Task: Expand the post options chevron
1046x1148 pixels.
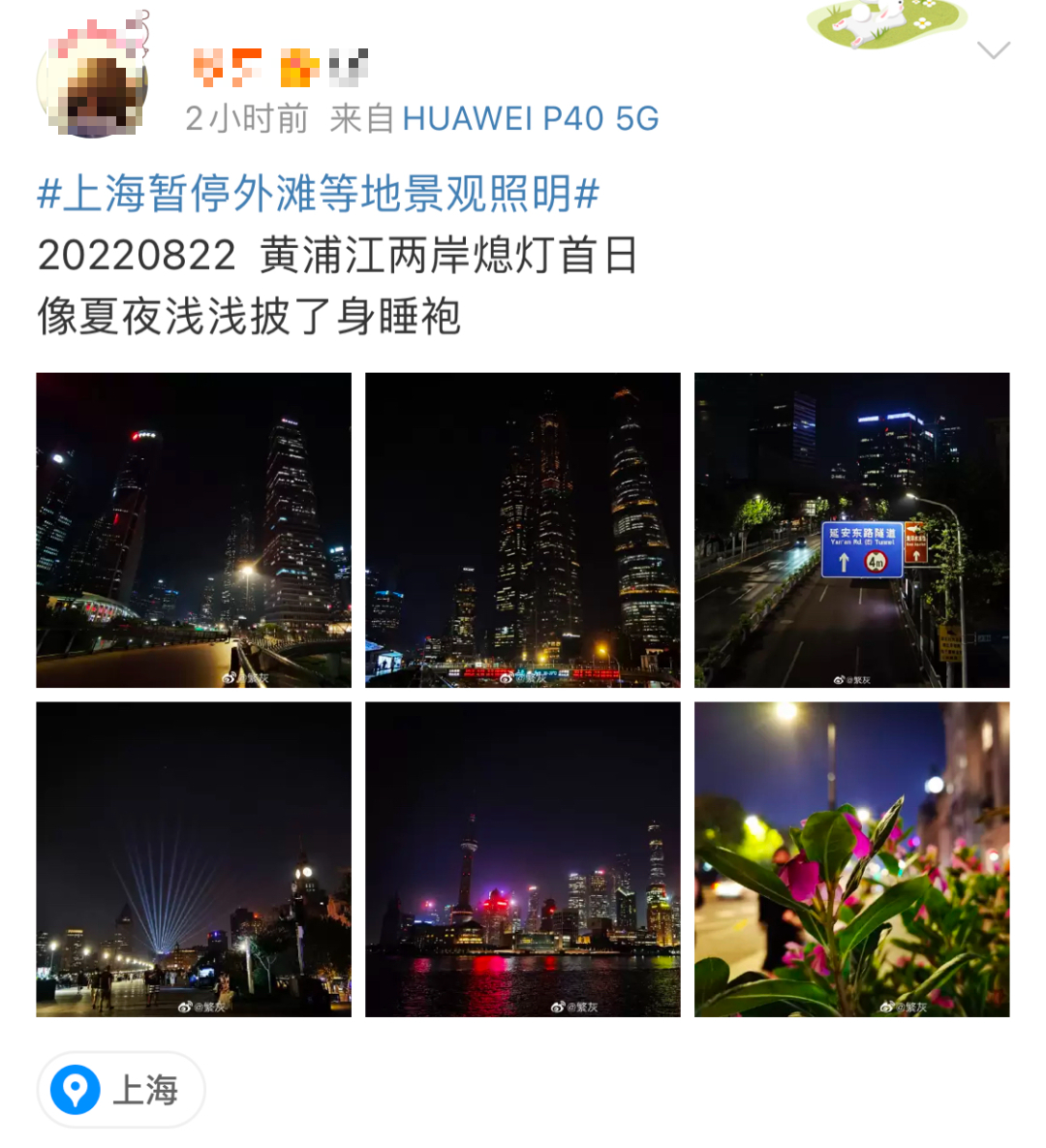Action: click(994, 50)
